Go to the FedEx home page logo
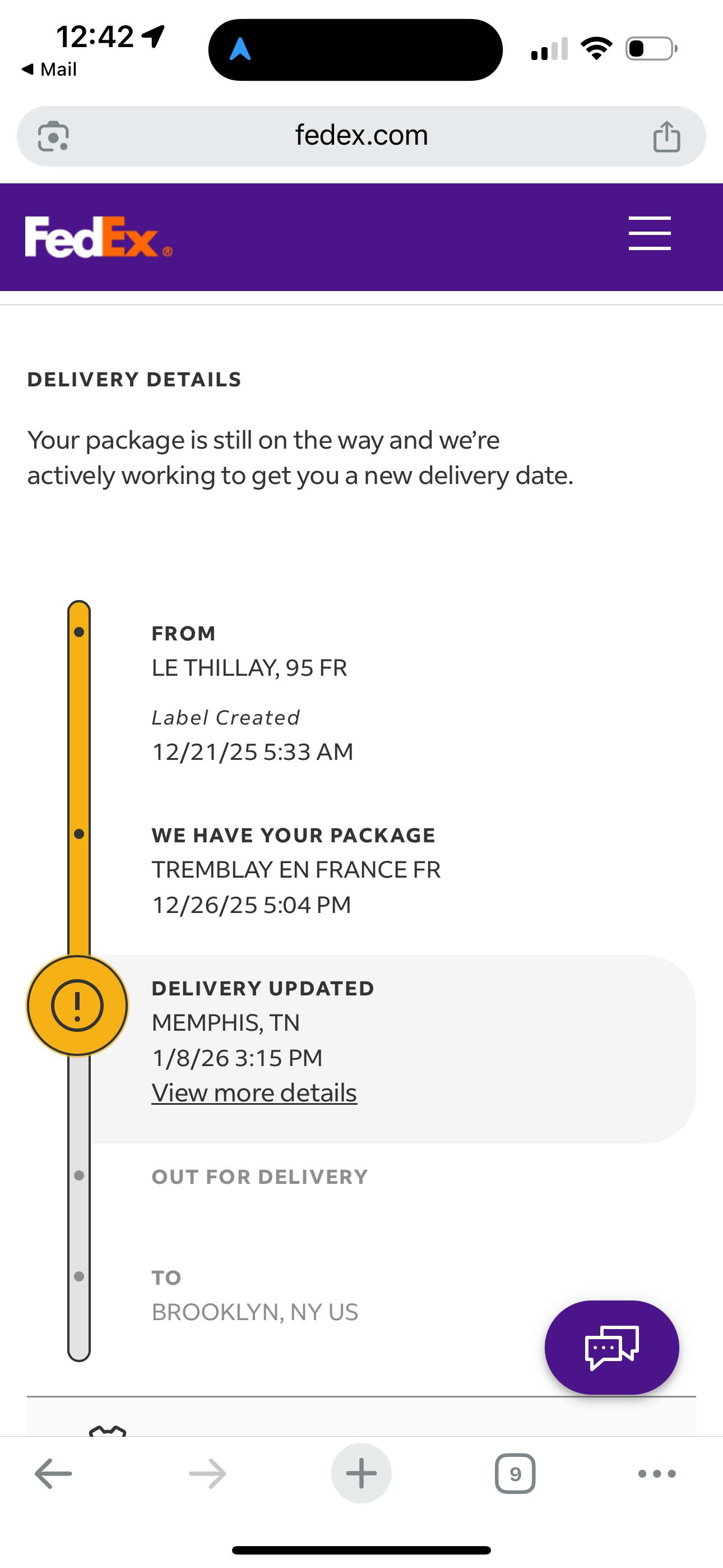Screen dimensions: 723x1568 (x=98, y=237)
